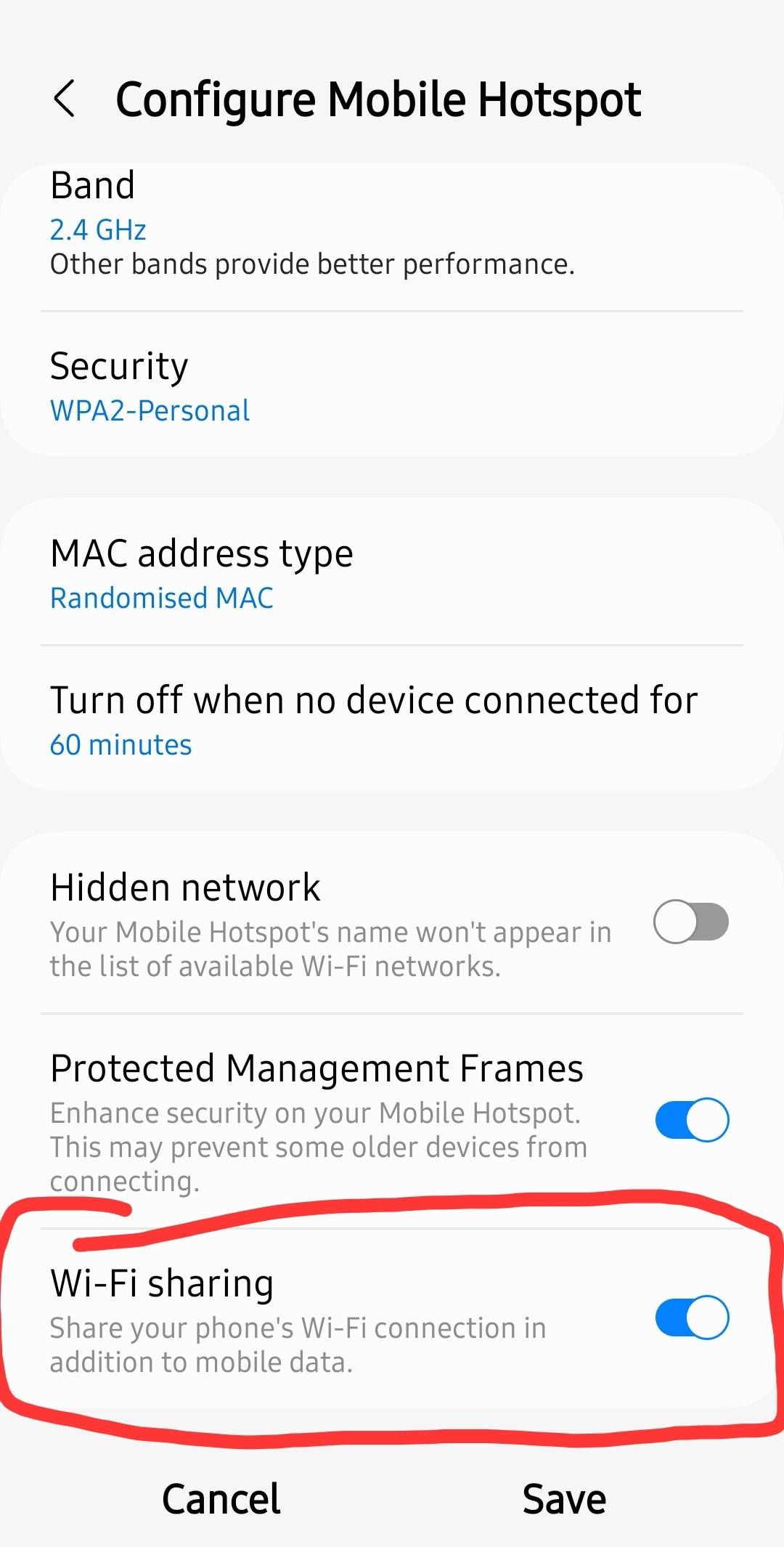
Task: Open the Security type selector
Action: coord(290,385)
